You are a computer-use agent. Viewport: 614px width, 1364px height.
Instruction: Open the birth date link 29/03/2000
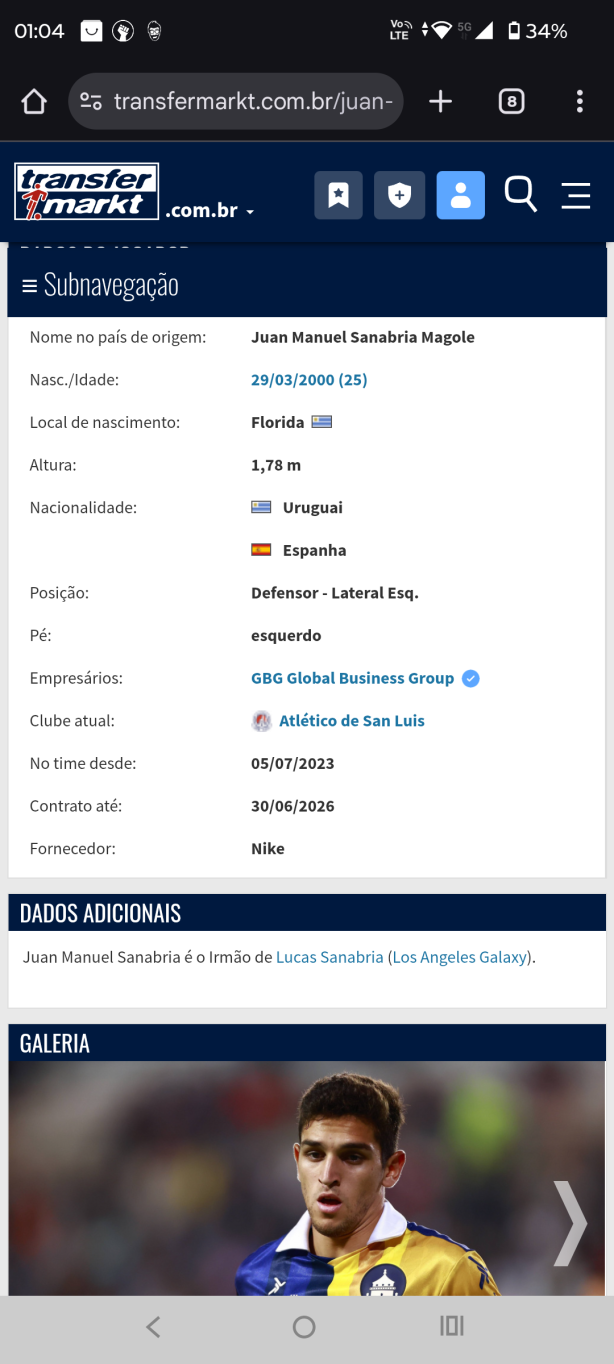309,380
